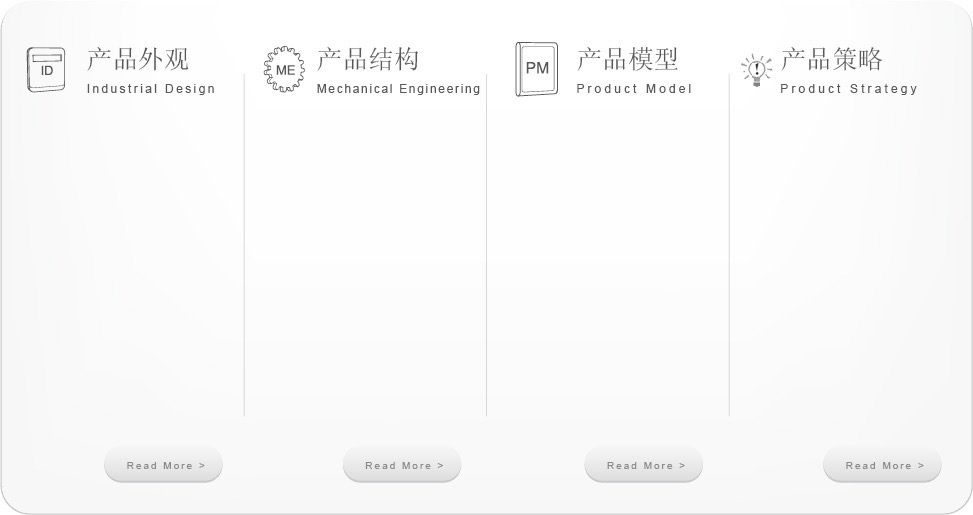View Read More for Product Strategy

tap(882, 465)
